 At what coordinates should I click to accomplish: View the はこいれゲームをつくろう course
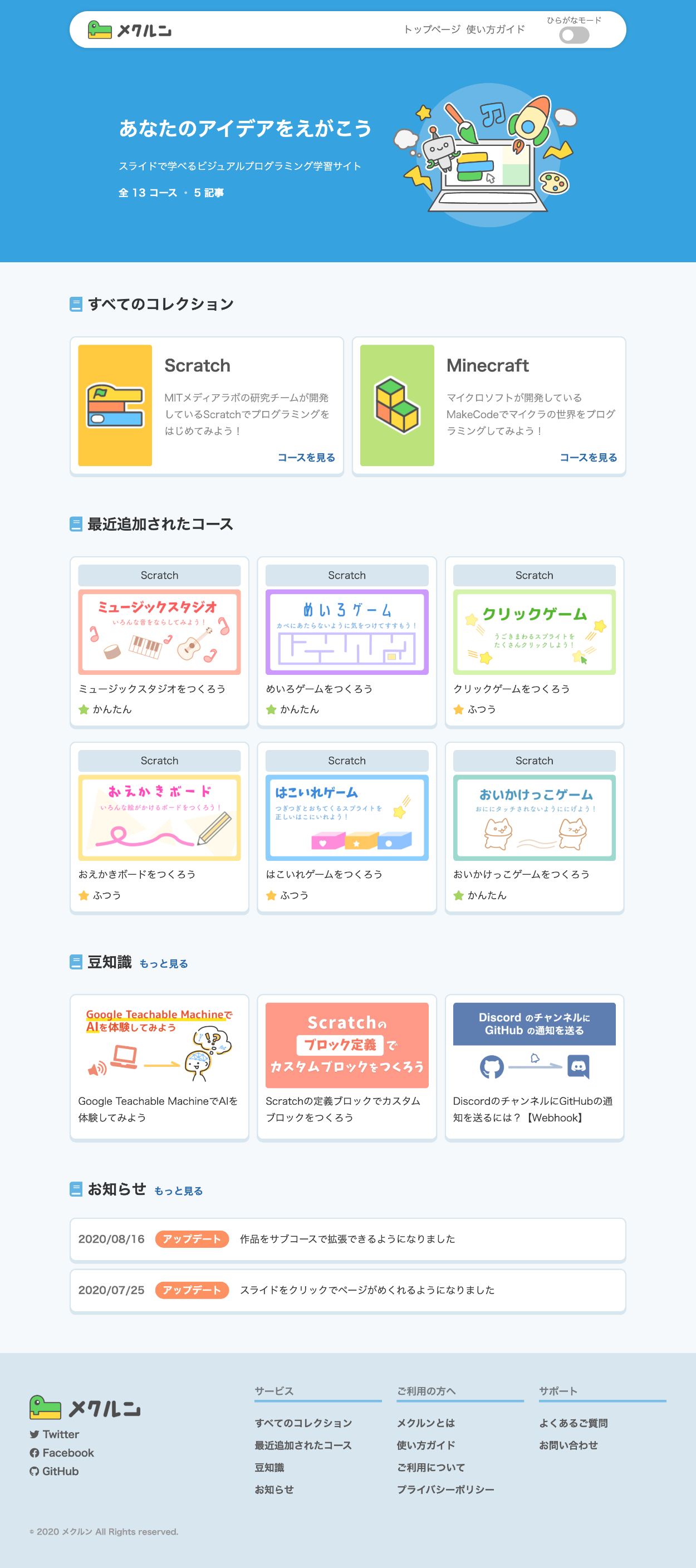(x=346, y=827)
